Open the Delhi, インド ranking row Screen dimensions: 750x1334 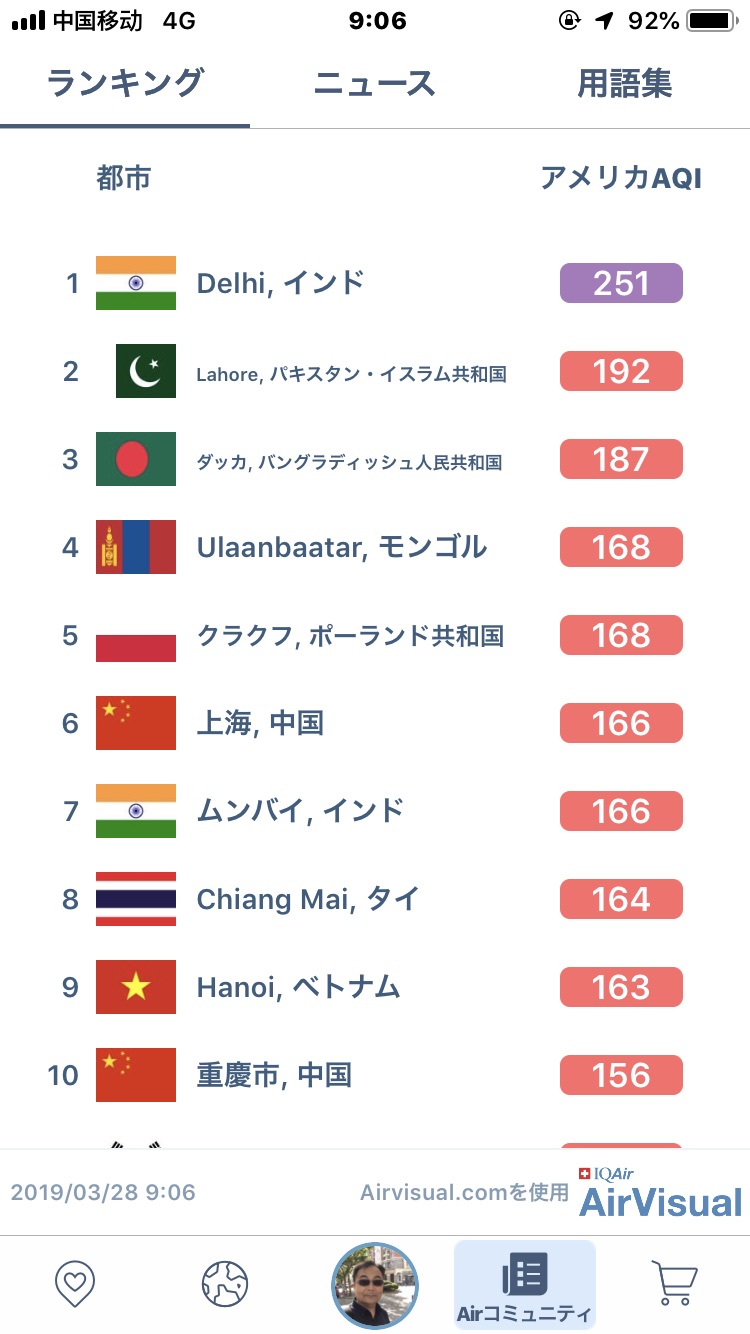(x=375, y=283)
